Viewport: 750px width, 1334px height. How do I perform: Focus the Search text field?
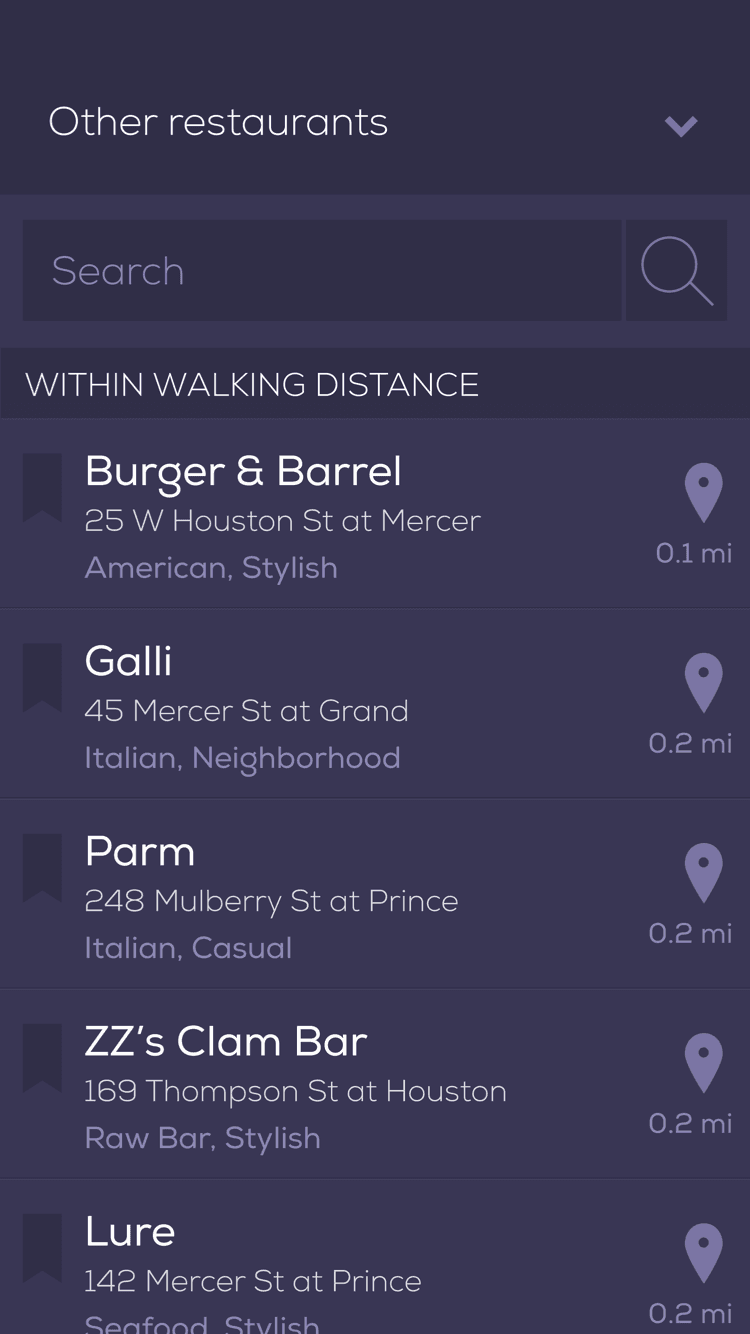click(x=322, y=271)
